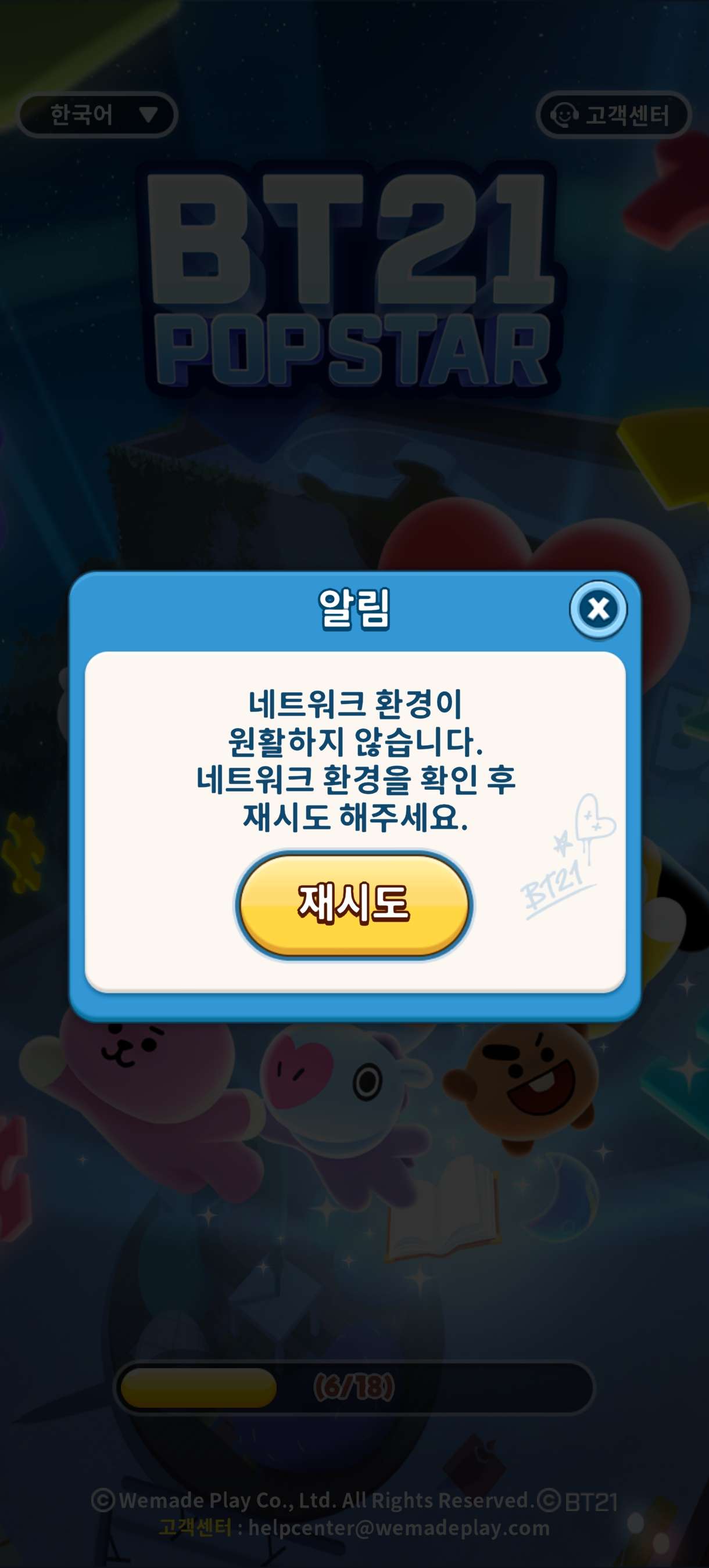709x1568 pixels.
Task: Open the 고객센터 customer center
Action: point(613,115)
